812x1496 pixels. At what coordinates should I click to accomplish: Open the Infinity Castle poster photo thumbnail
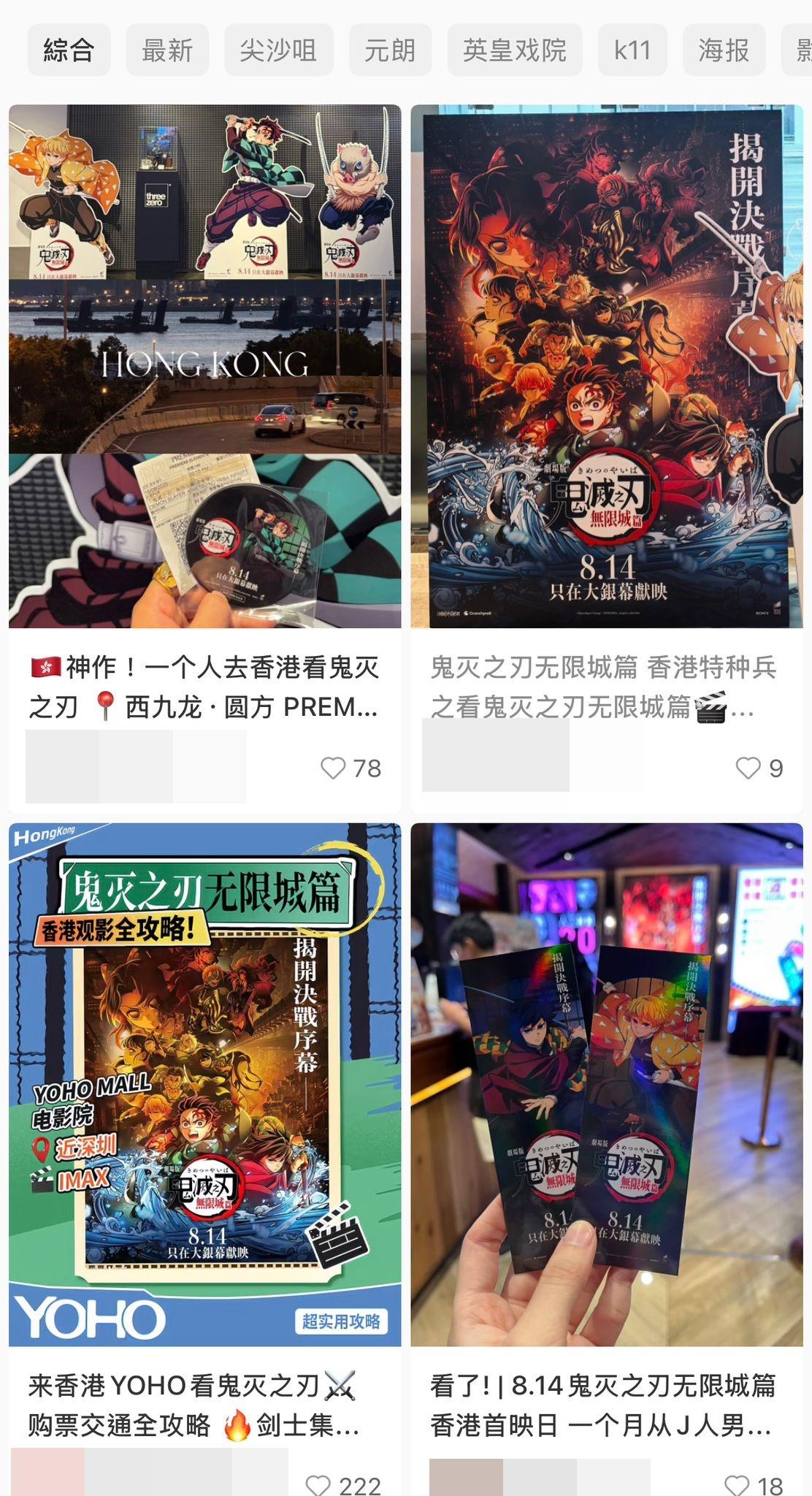[609, 365]
